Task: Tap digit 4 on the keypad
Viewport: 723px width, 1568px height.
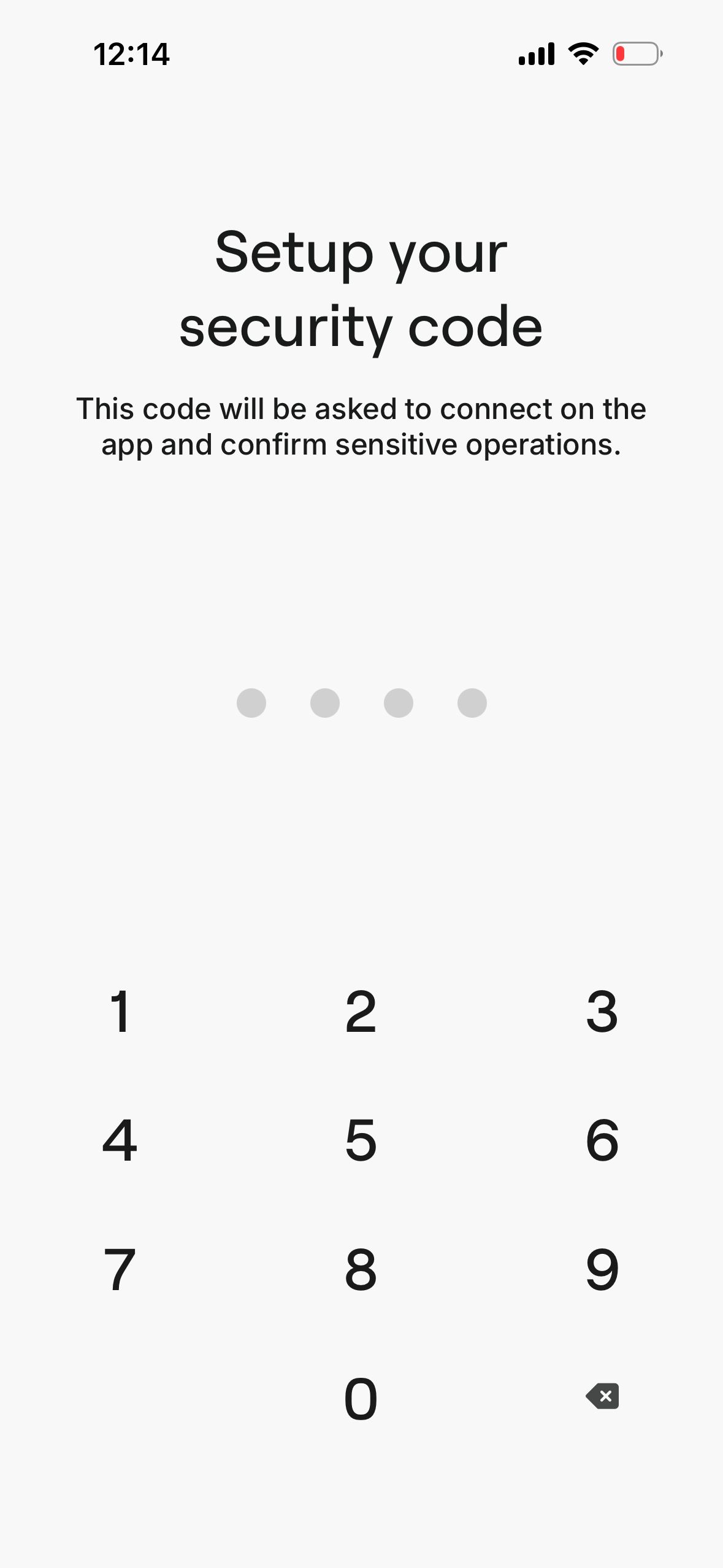Action: (x=120, y=1139)
